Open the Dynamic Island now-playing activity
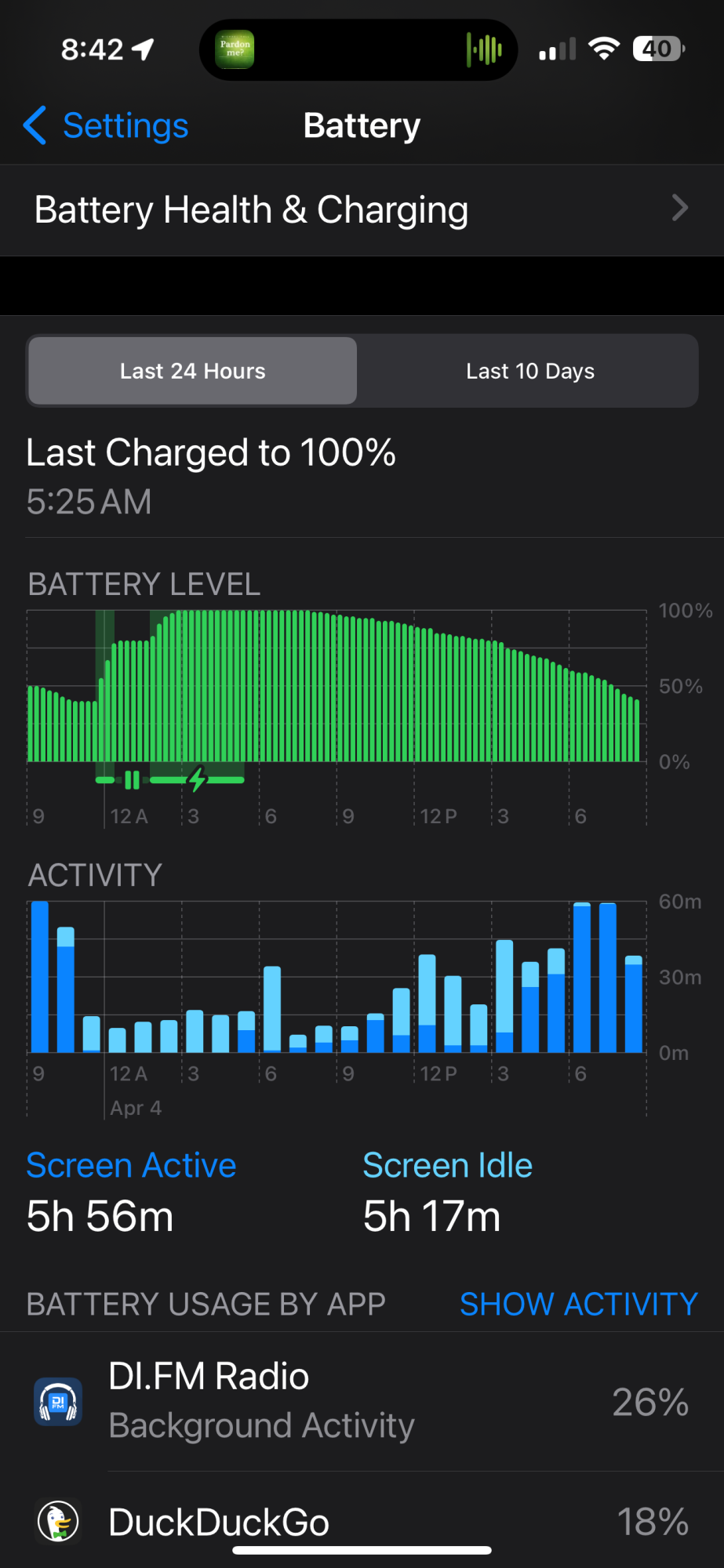724x1568 pixels. pos(358,50)
